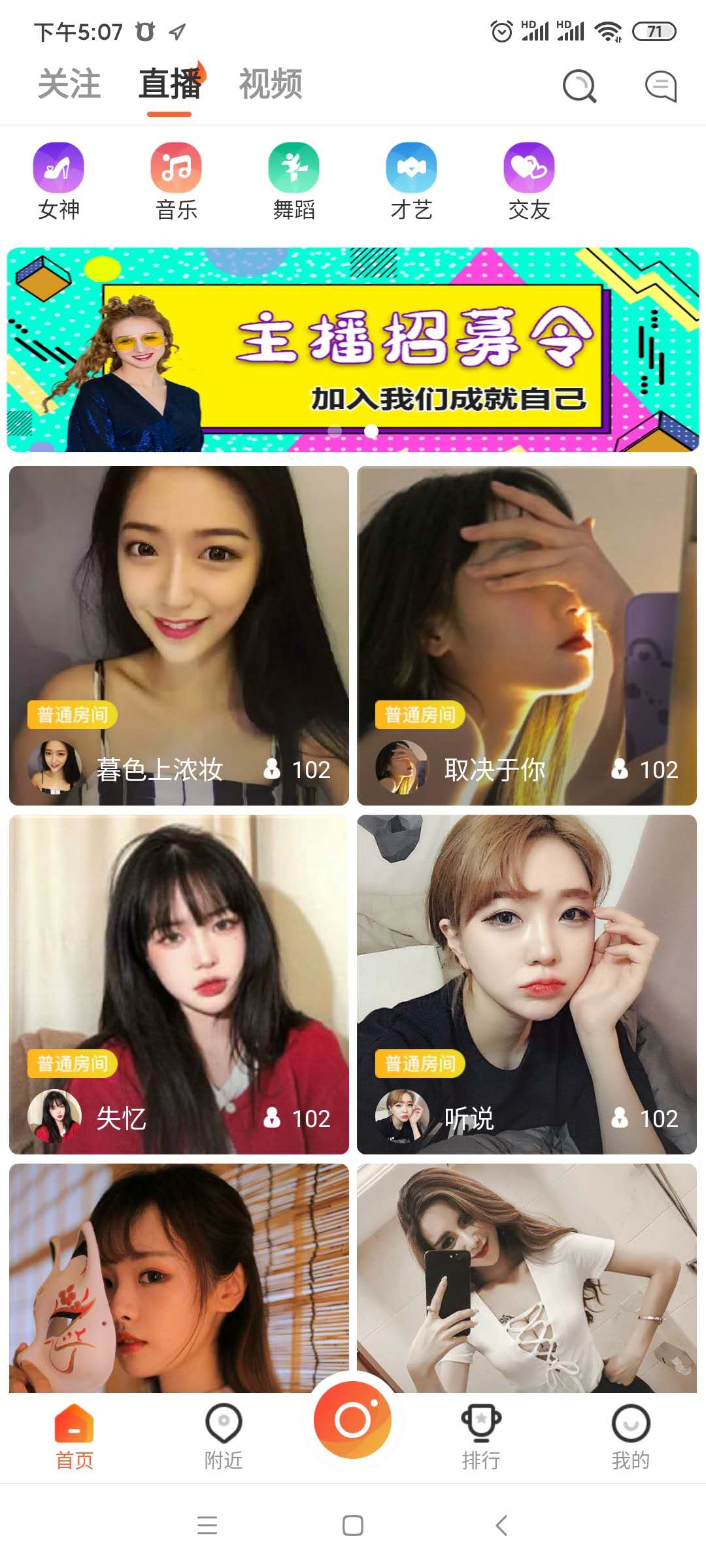
Task: Open the messages icon
Action: [660, 86]
